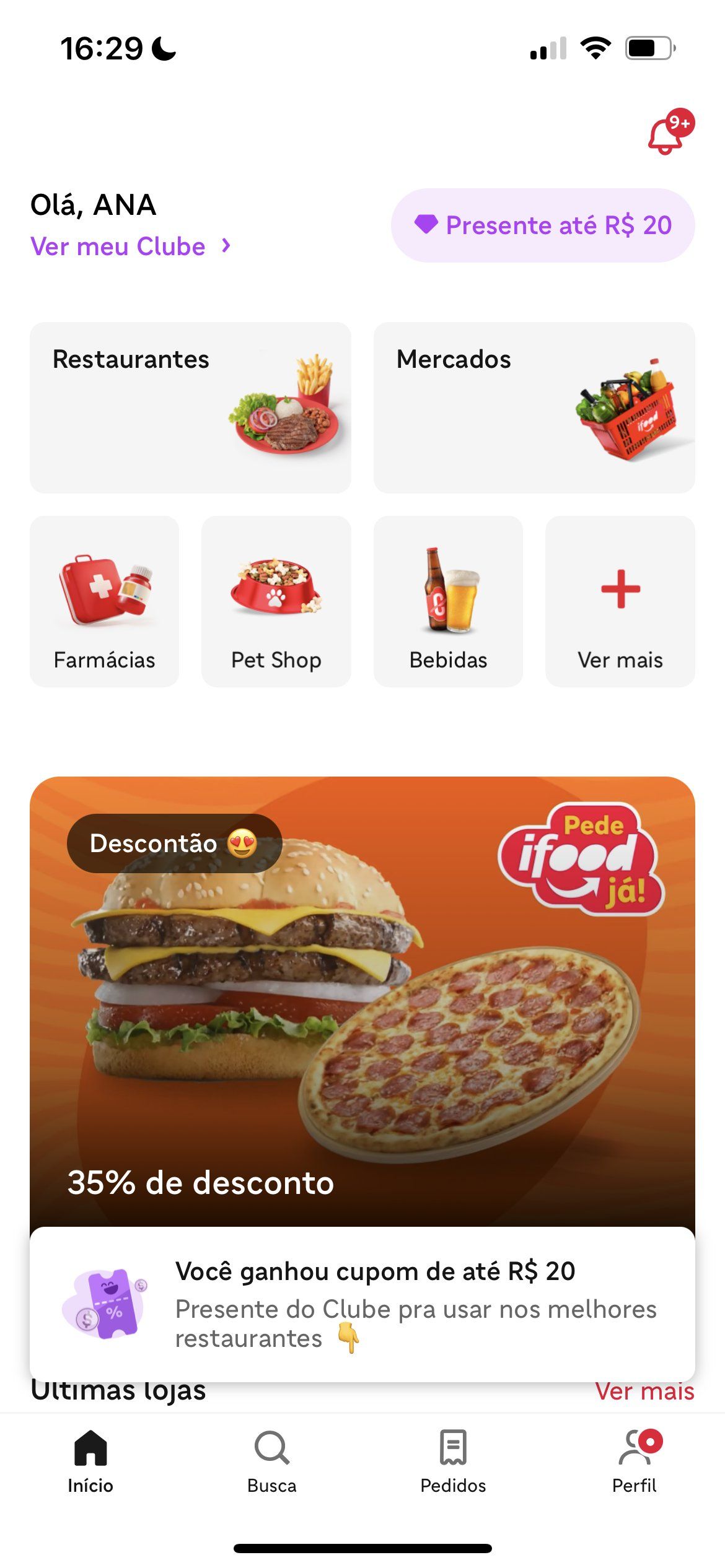Switch to the Busca tab

click(x=271, y=1461)
